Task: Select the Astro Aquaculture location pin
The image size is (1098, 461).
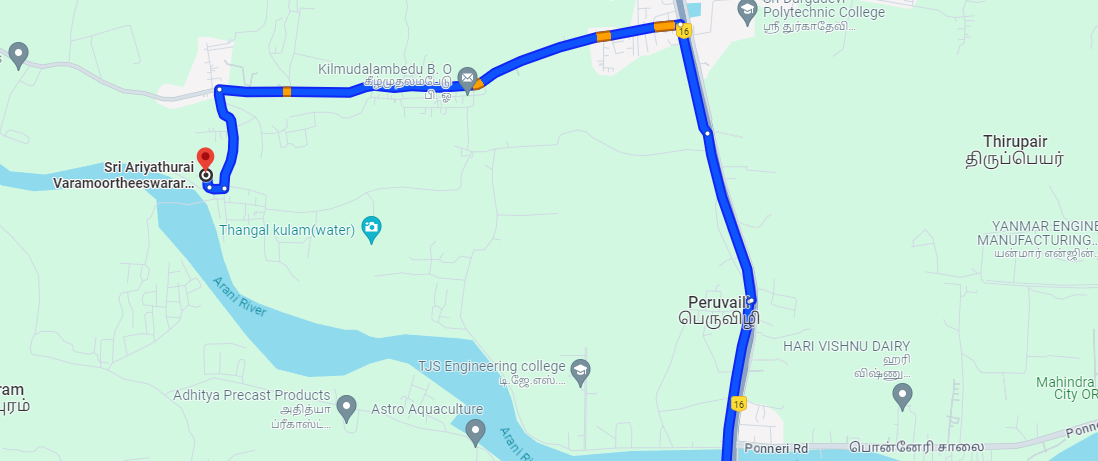Action: (x=476, y=431)
